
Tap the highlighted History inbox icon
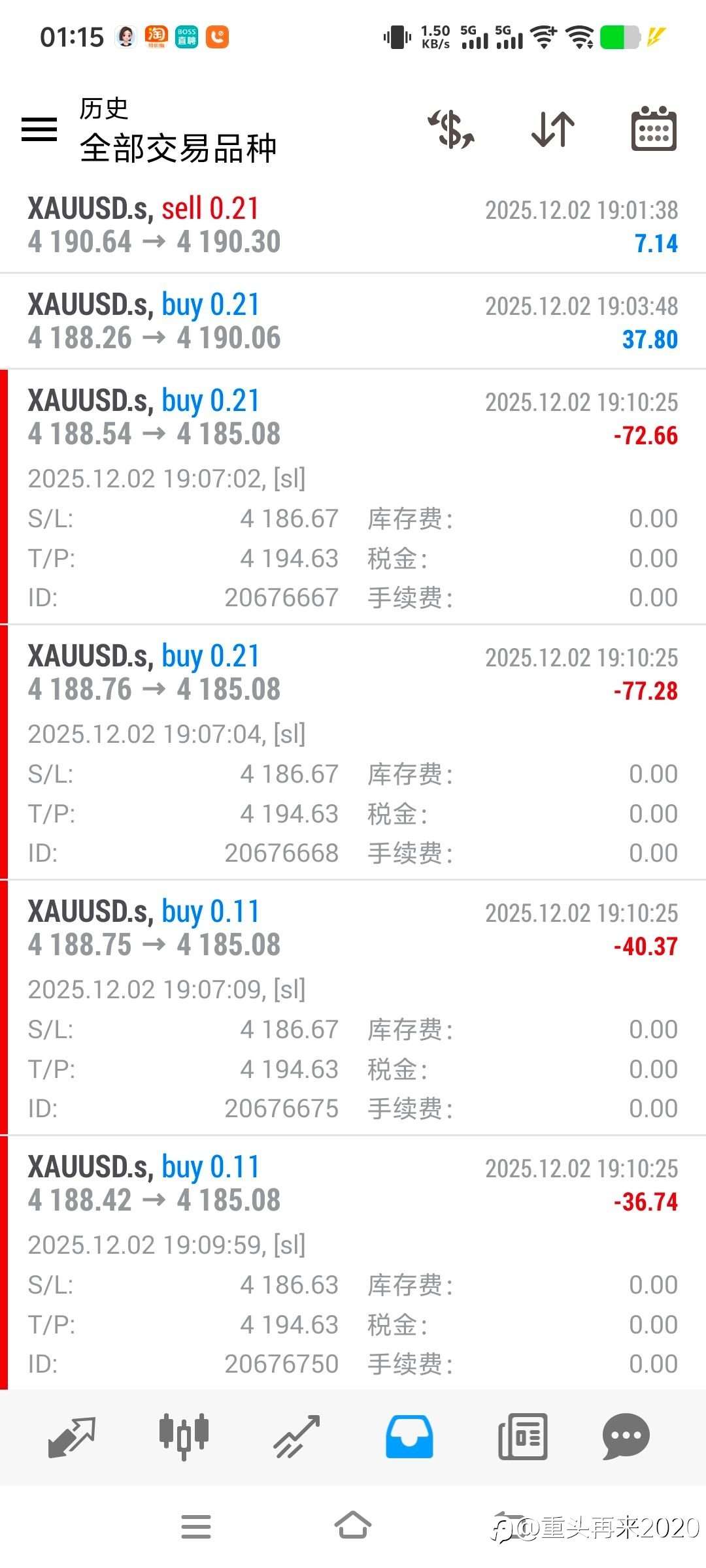coord(409,1435)
